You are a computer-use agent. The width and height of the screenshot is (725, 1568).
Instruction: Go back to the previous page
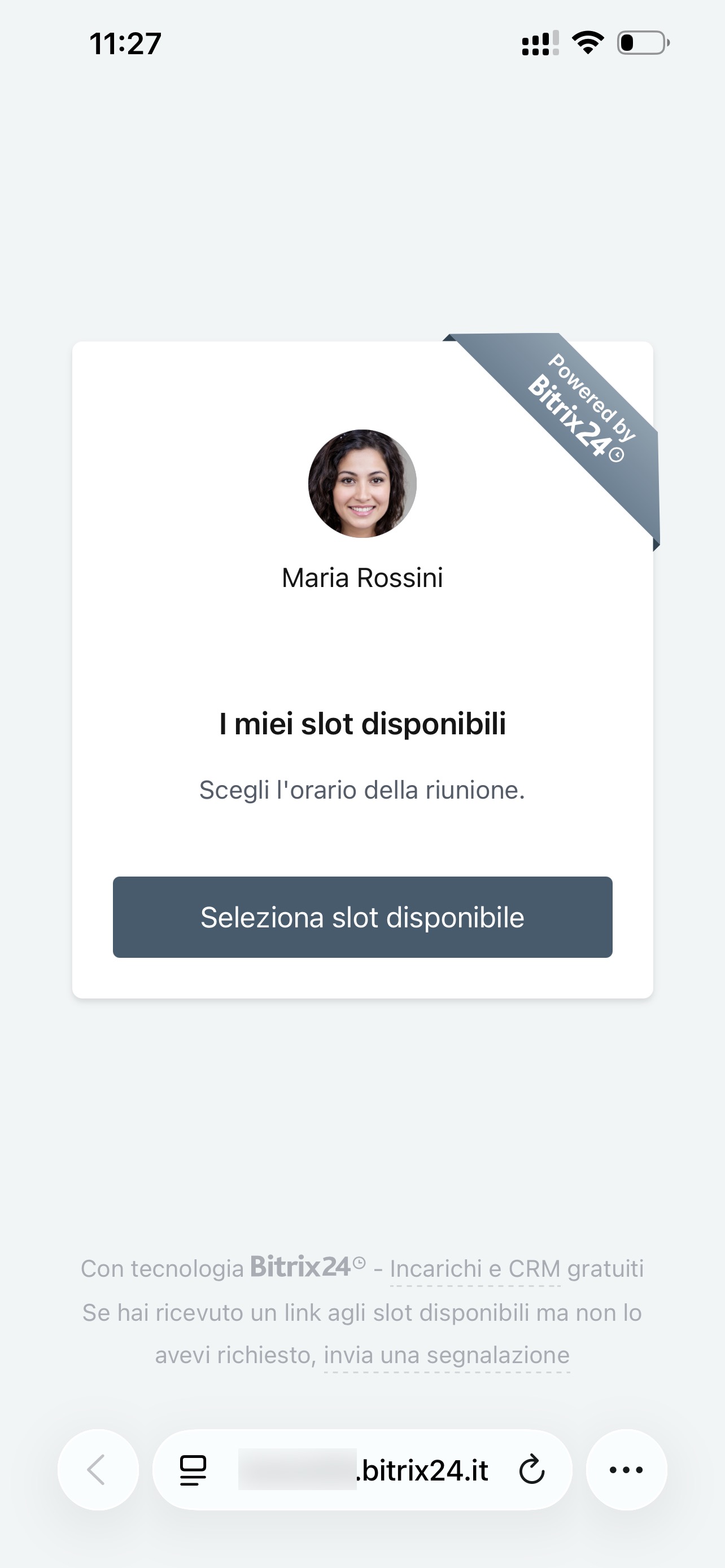(97, 1469)
